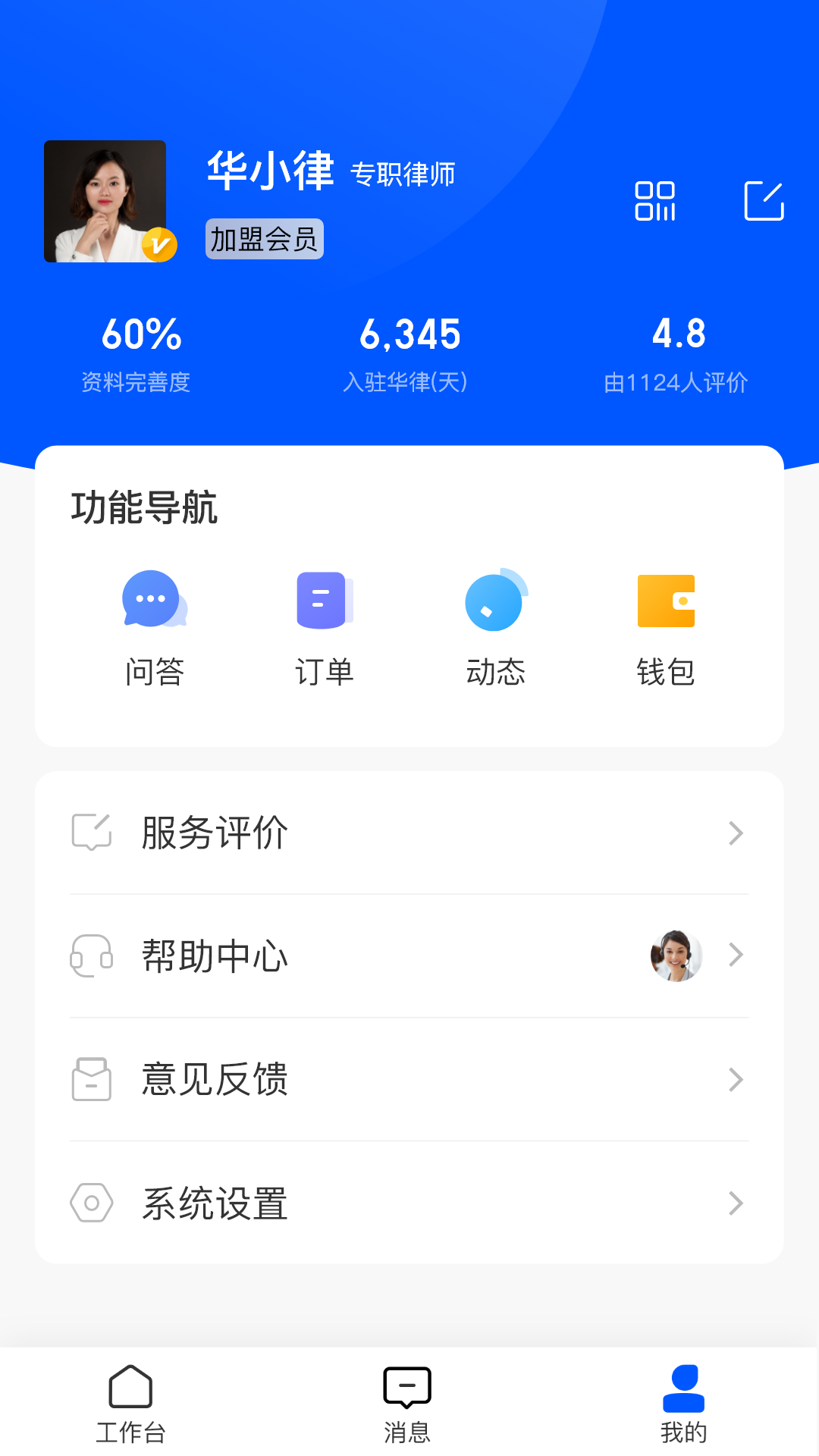Screen dimensions: 819x1456
Task: Open the QR code icon
Action: [x=655, y=201]
